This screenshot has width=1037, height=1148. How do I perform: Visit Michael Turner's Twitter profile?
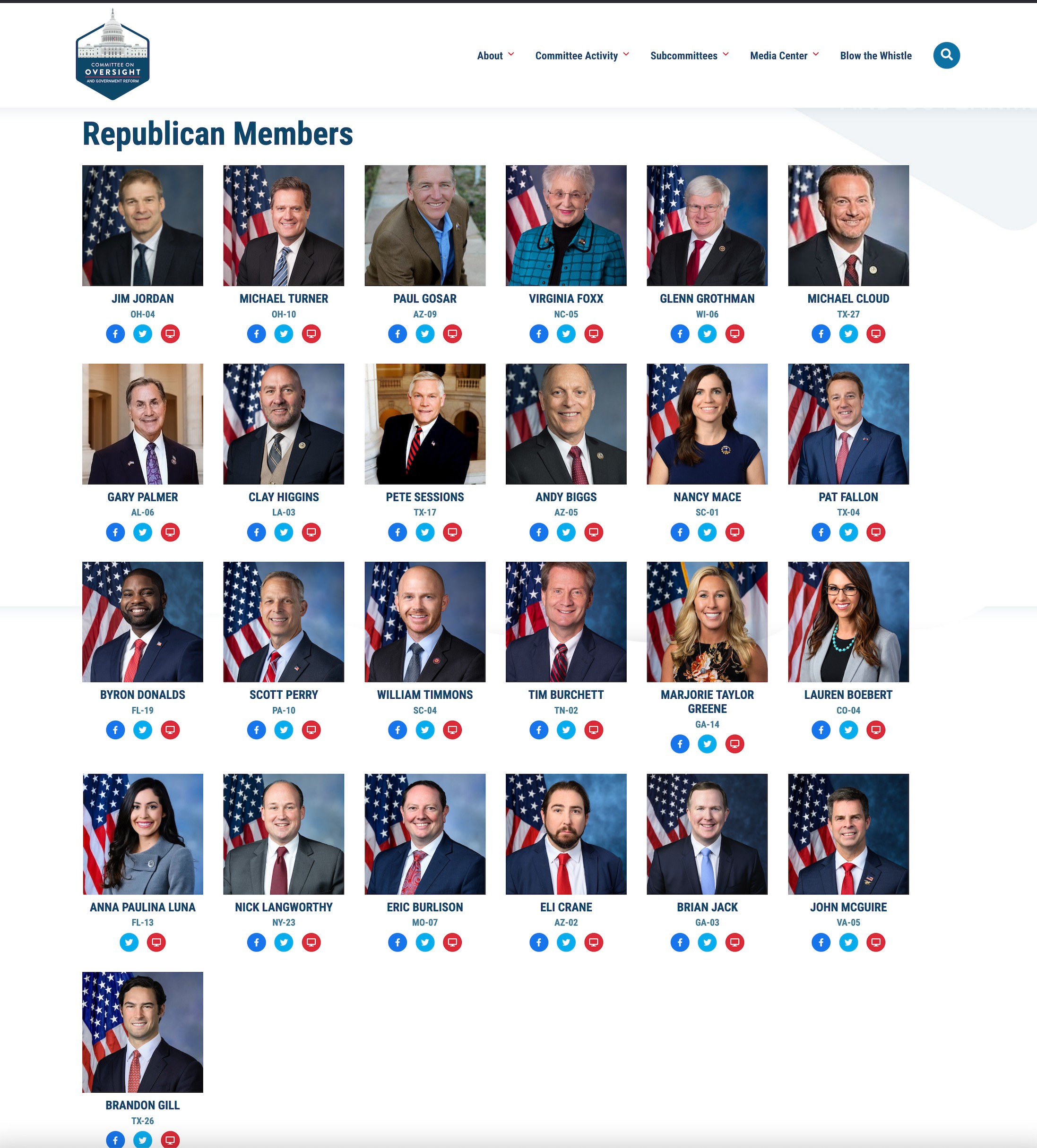click(284, 334)
